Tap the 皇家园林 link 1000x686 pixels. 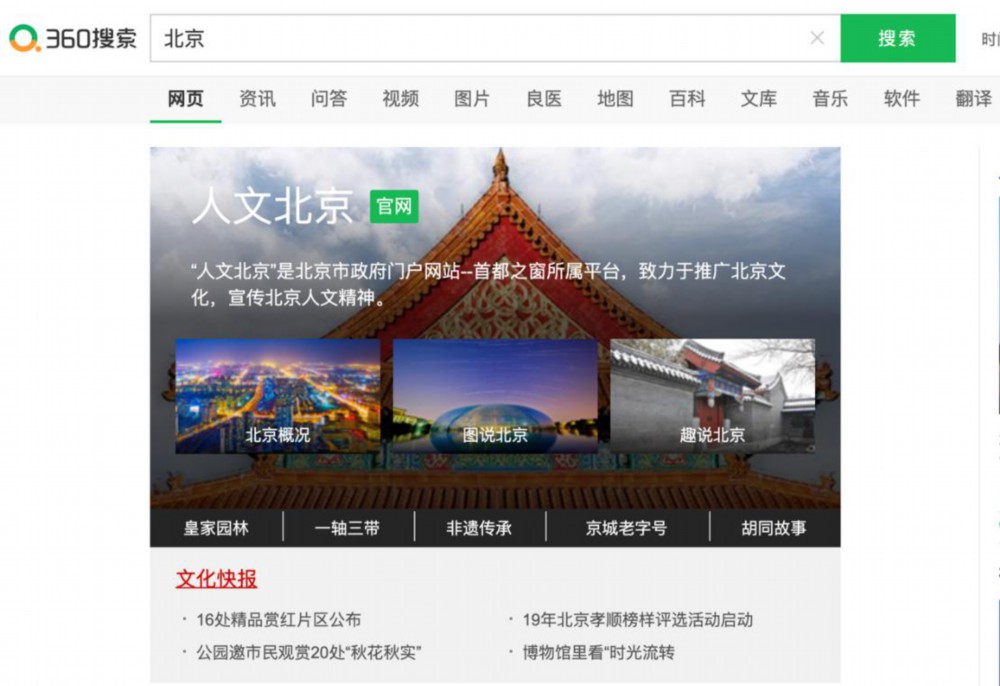click(x=216, y=528)
